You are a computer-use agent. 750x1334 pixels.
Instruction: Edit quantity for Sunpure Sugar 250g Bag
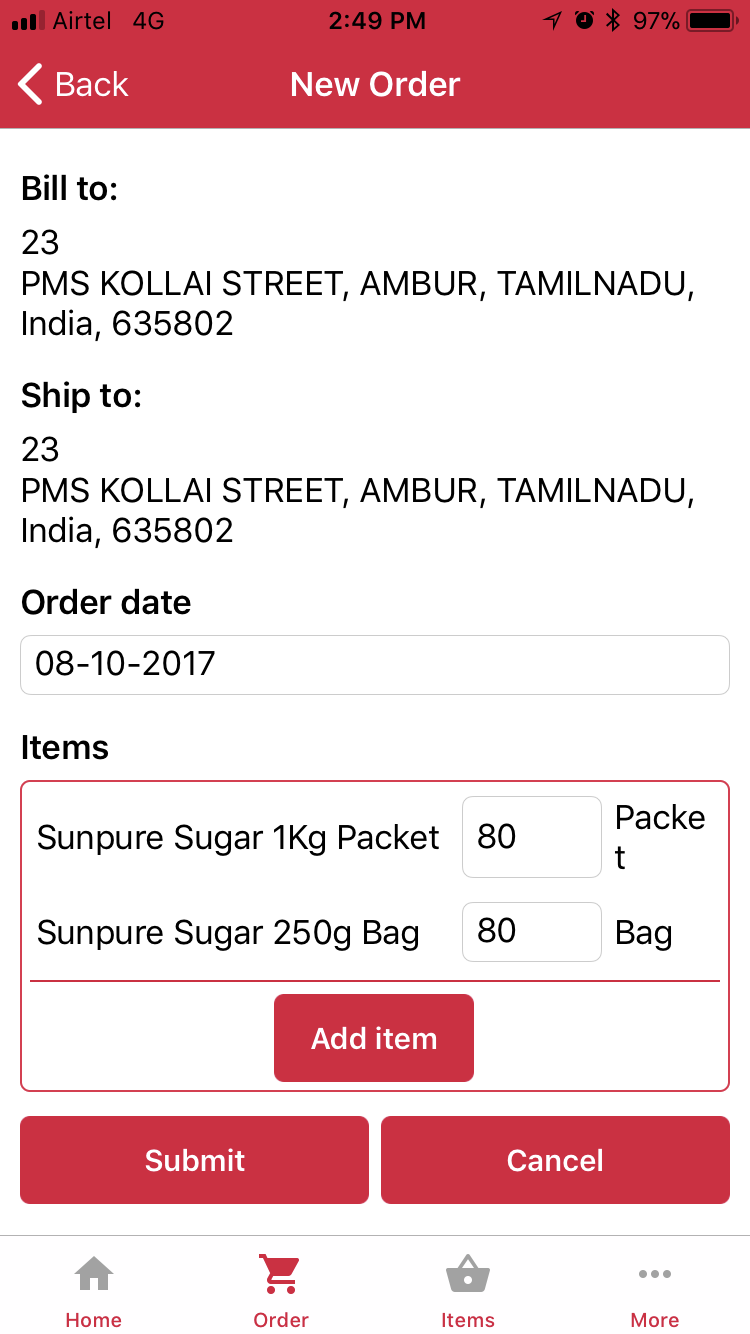pos(531,932)
